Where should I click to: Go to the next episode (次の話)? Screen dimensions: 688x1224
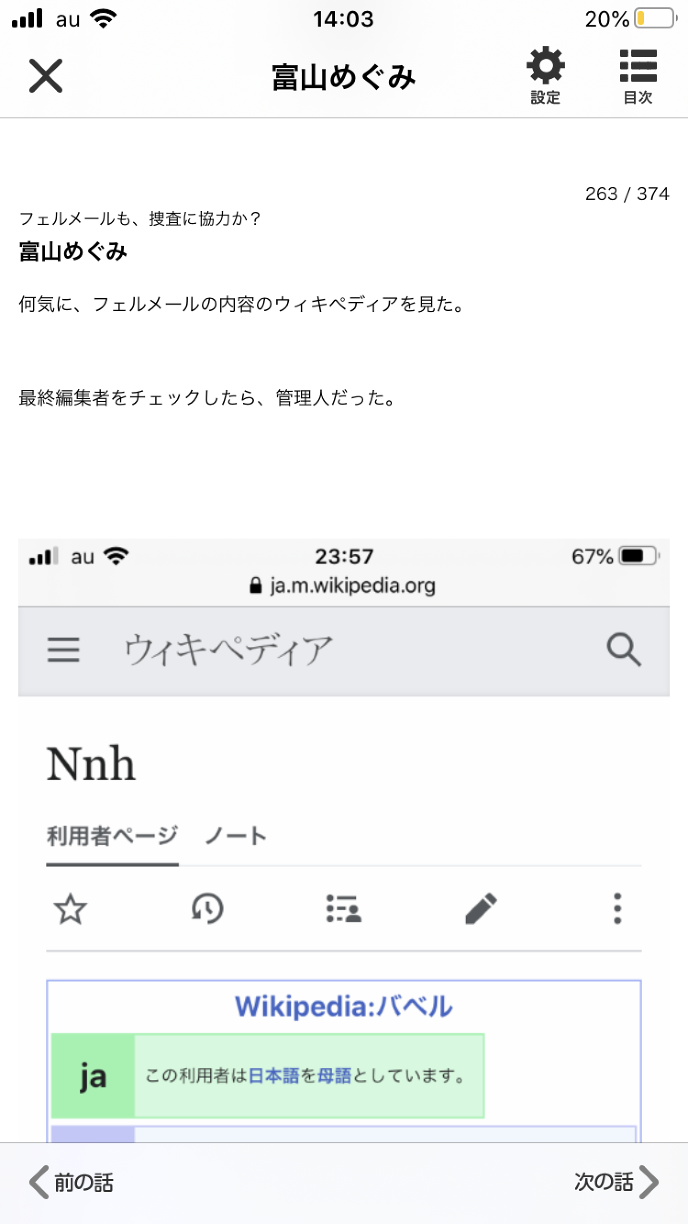616,1182
